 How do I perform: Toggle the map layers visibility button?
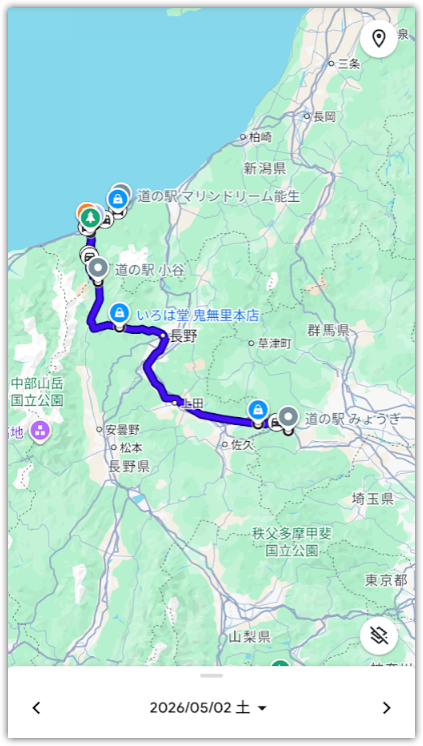pyautogui.click(x=379, y=636)
